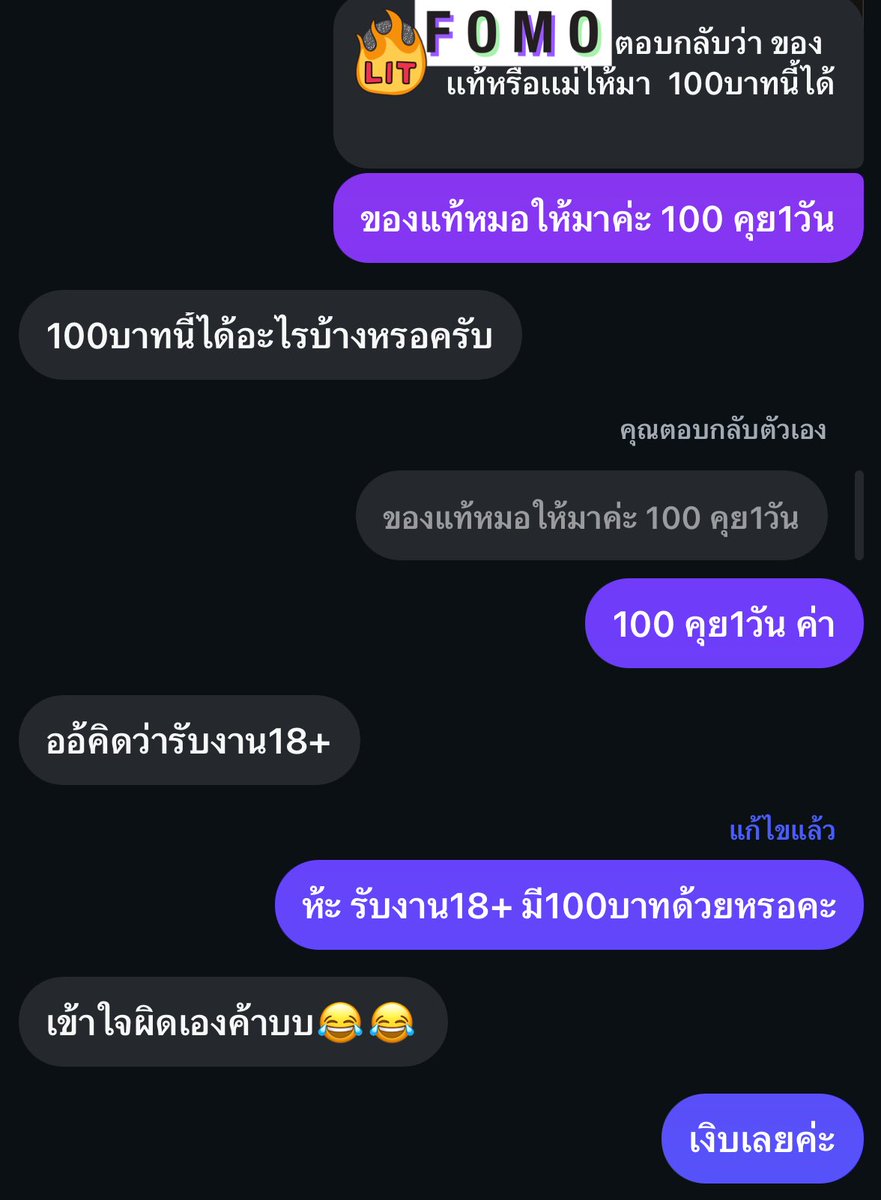Viewport: 881px width, 1200px height.
Task: Select the bubble "ออ้คิดว่ารับงาน18+"
Action: coord(190,742)
